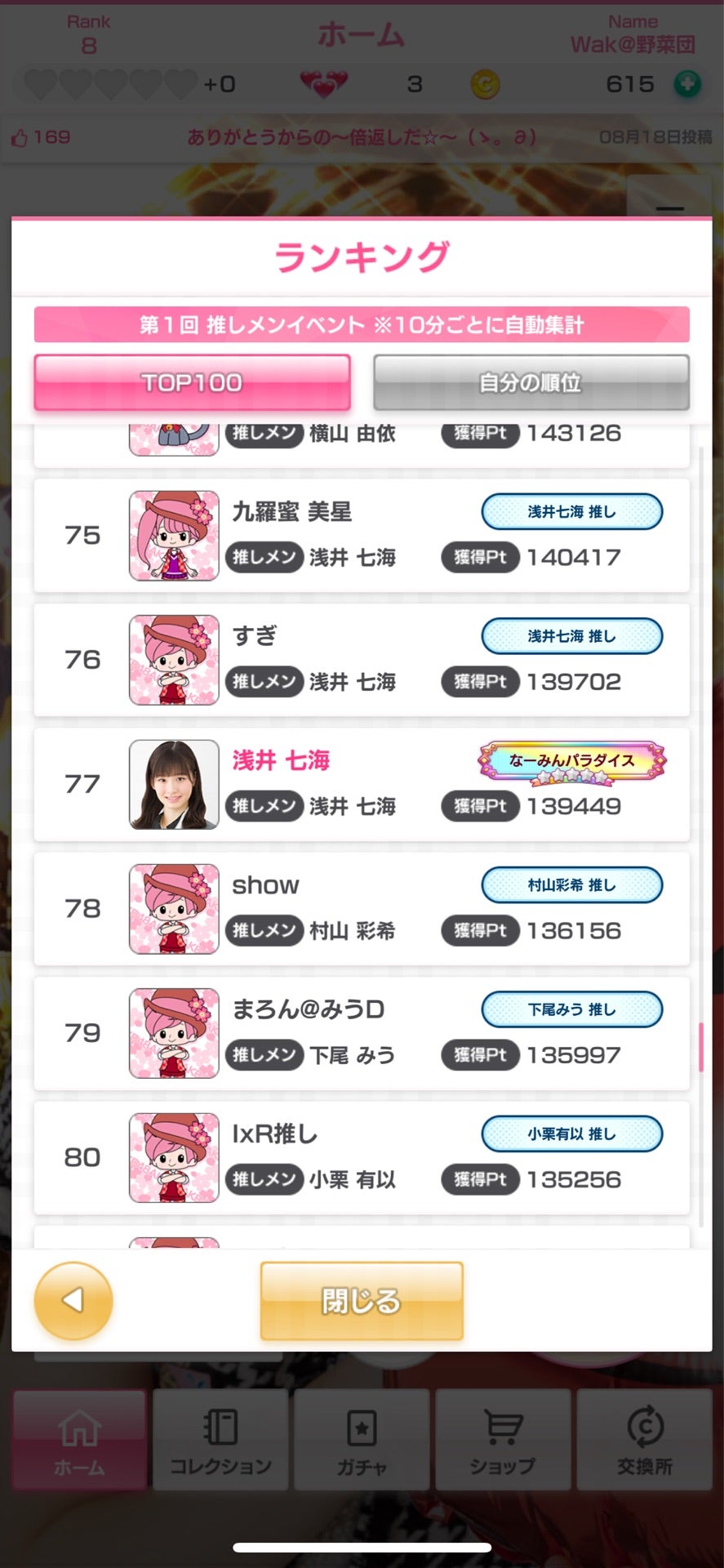The image size is (724, 1568).
Task: Open まろん@みうD's ranking entry
Action: [362, 1033]
